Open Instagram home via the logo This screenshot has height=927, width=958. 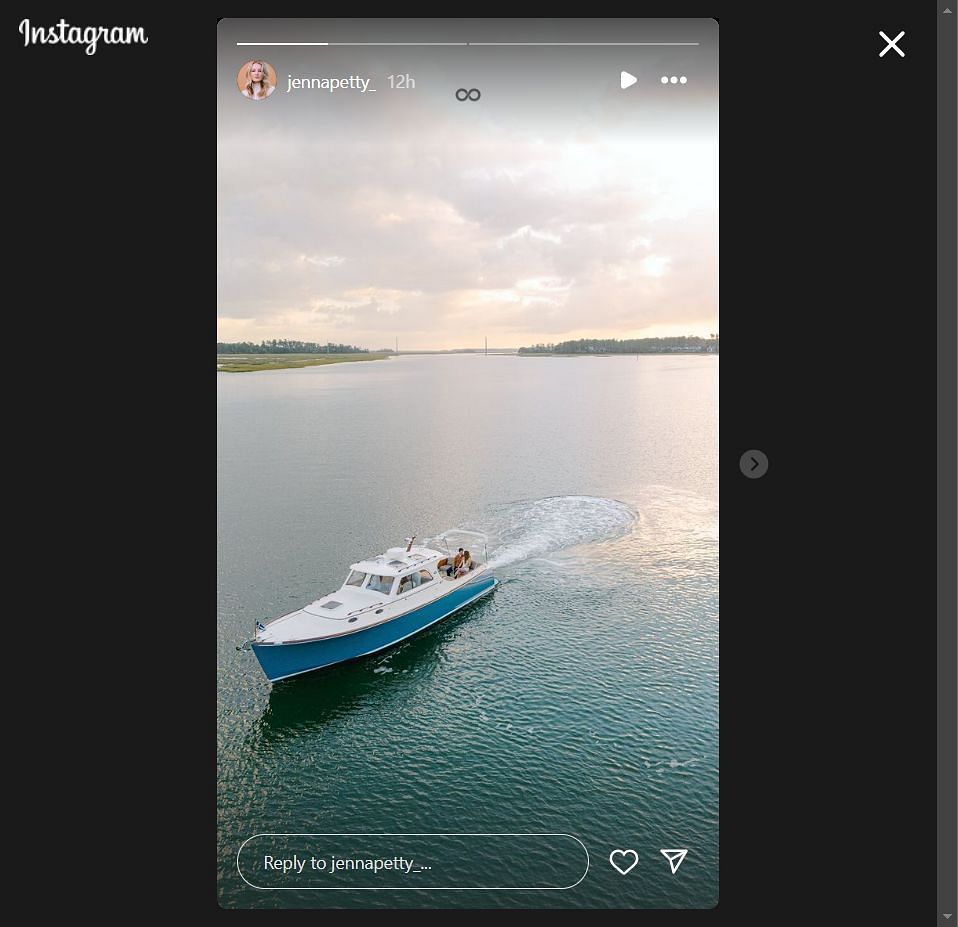coord(83,36)
